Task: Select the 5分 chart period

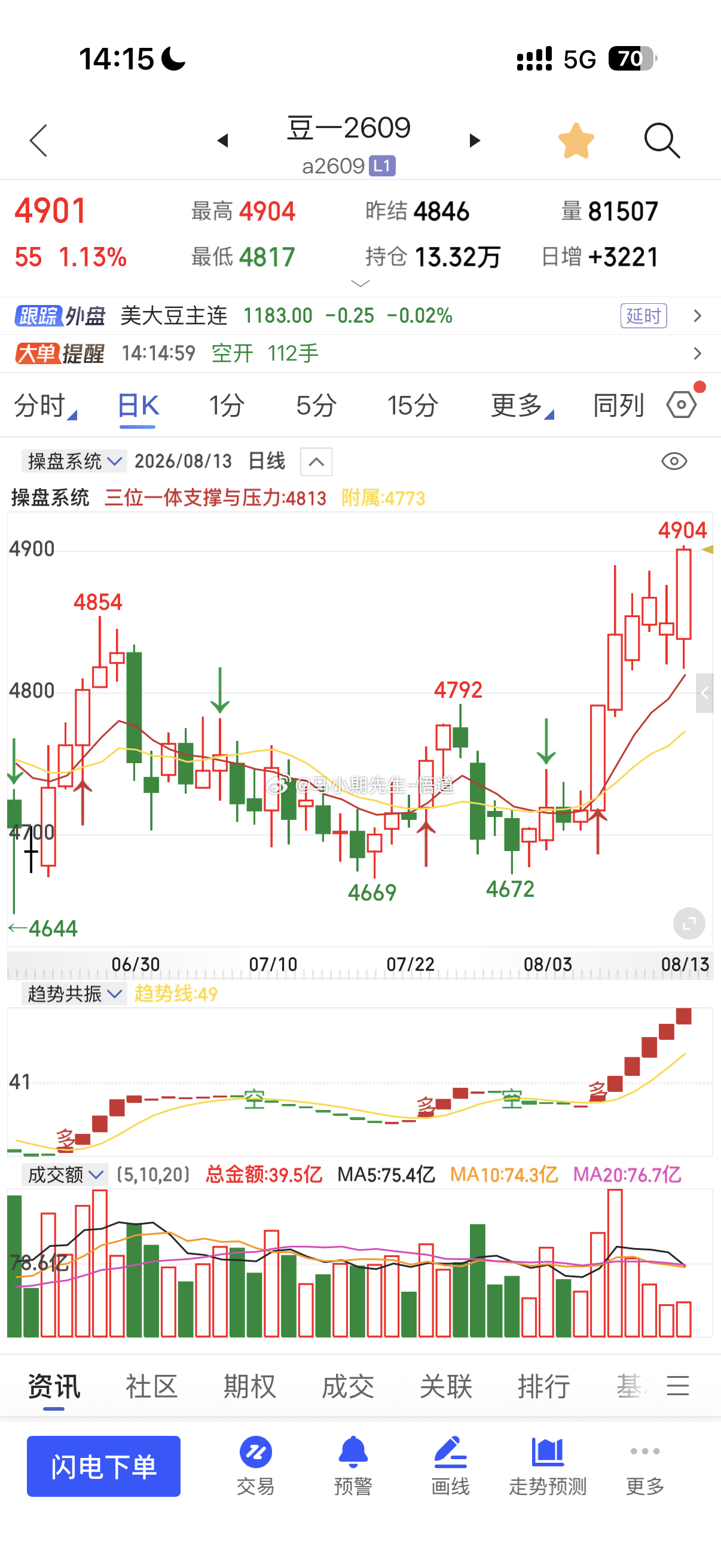Action: [316, 405]
